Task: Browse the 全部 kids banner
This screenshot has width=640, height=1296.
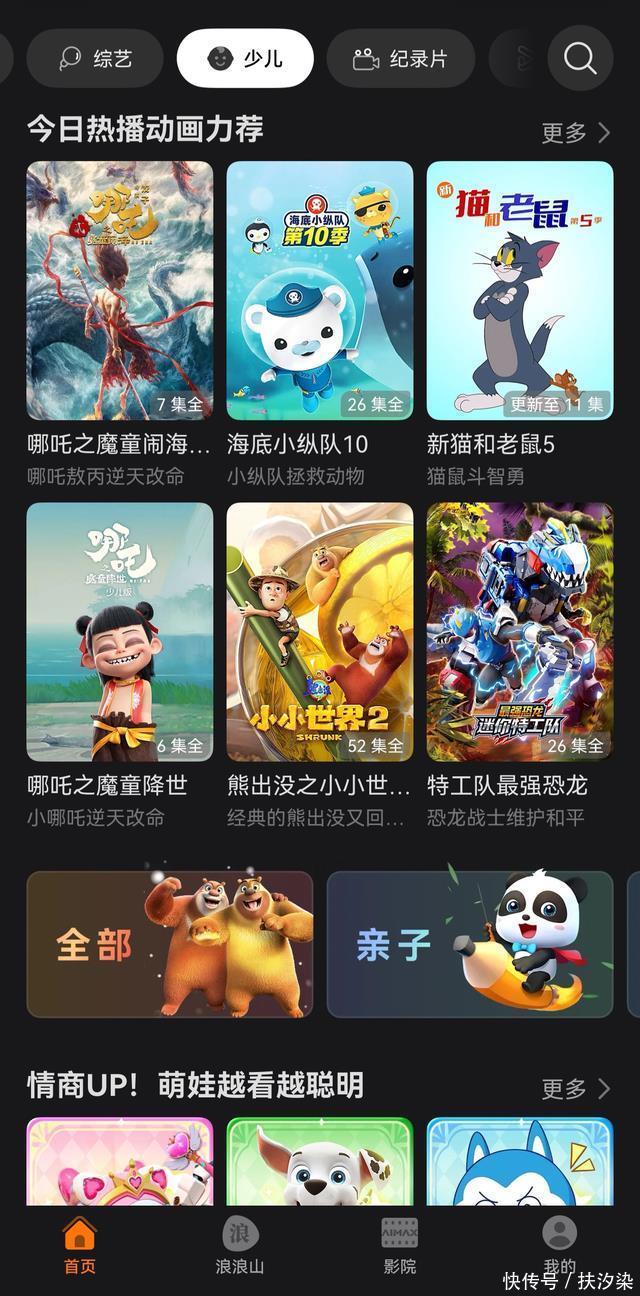Action: pyautogui.click(x=170, y=944)
